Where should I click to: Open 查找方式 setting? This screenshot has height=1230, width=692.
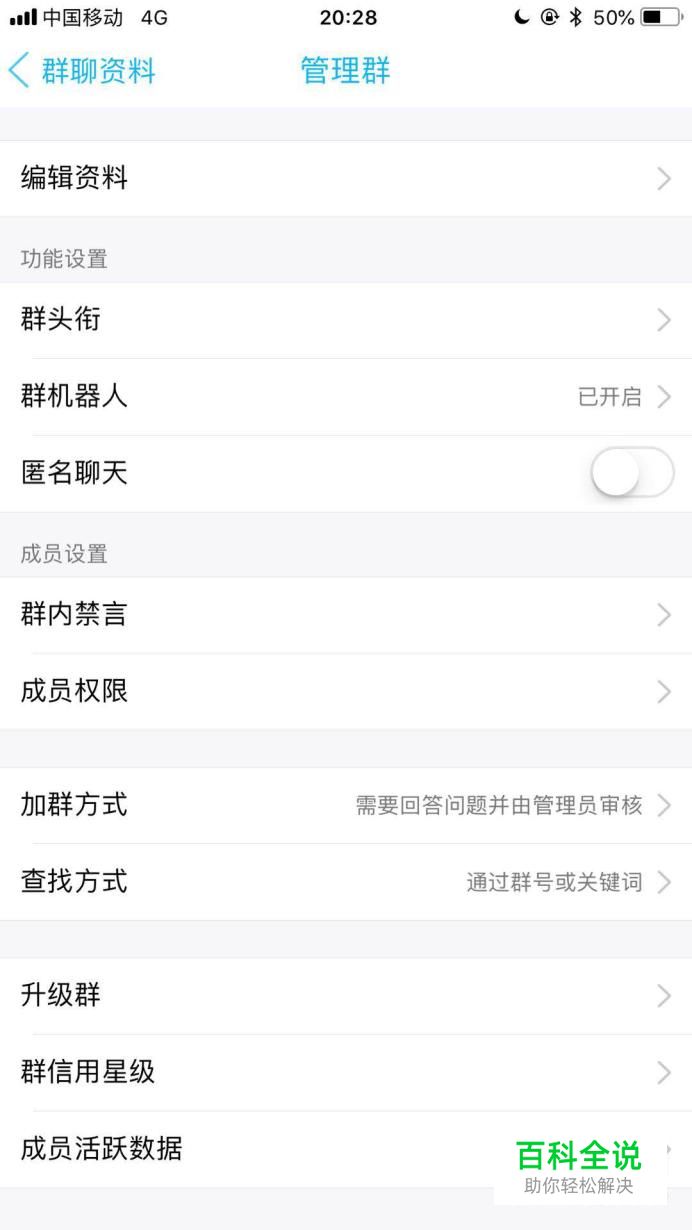point(346,882)
